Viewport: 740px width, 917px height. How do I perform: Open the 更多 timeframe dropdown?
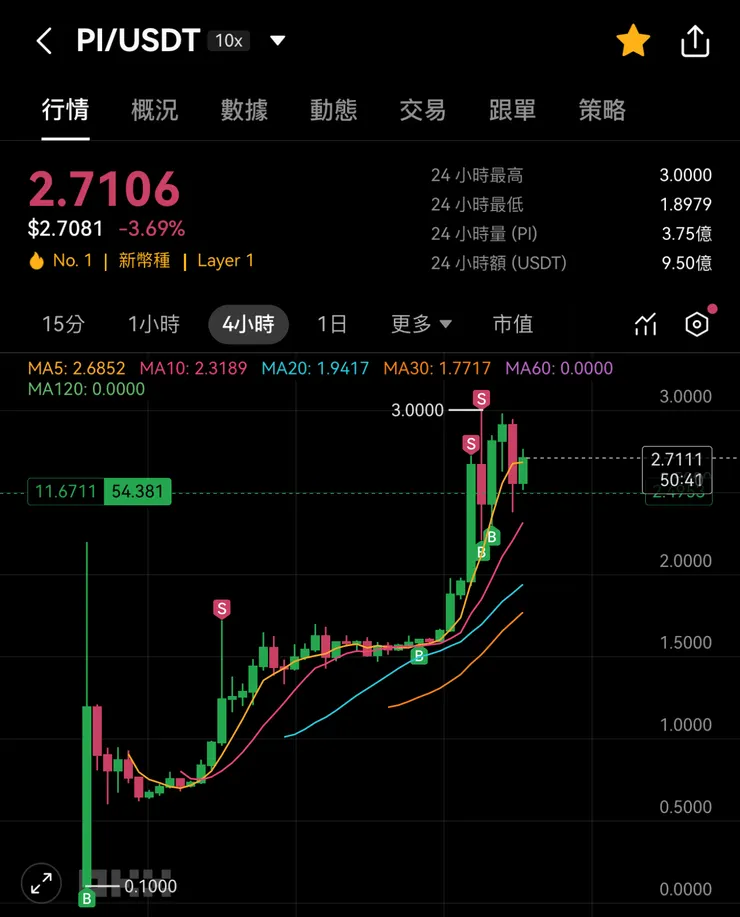point(421,324)
